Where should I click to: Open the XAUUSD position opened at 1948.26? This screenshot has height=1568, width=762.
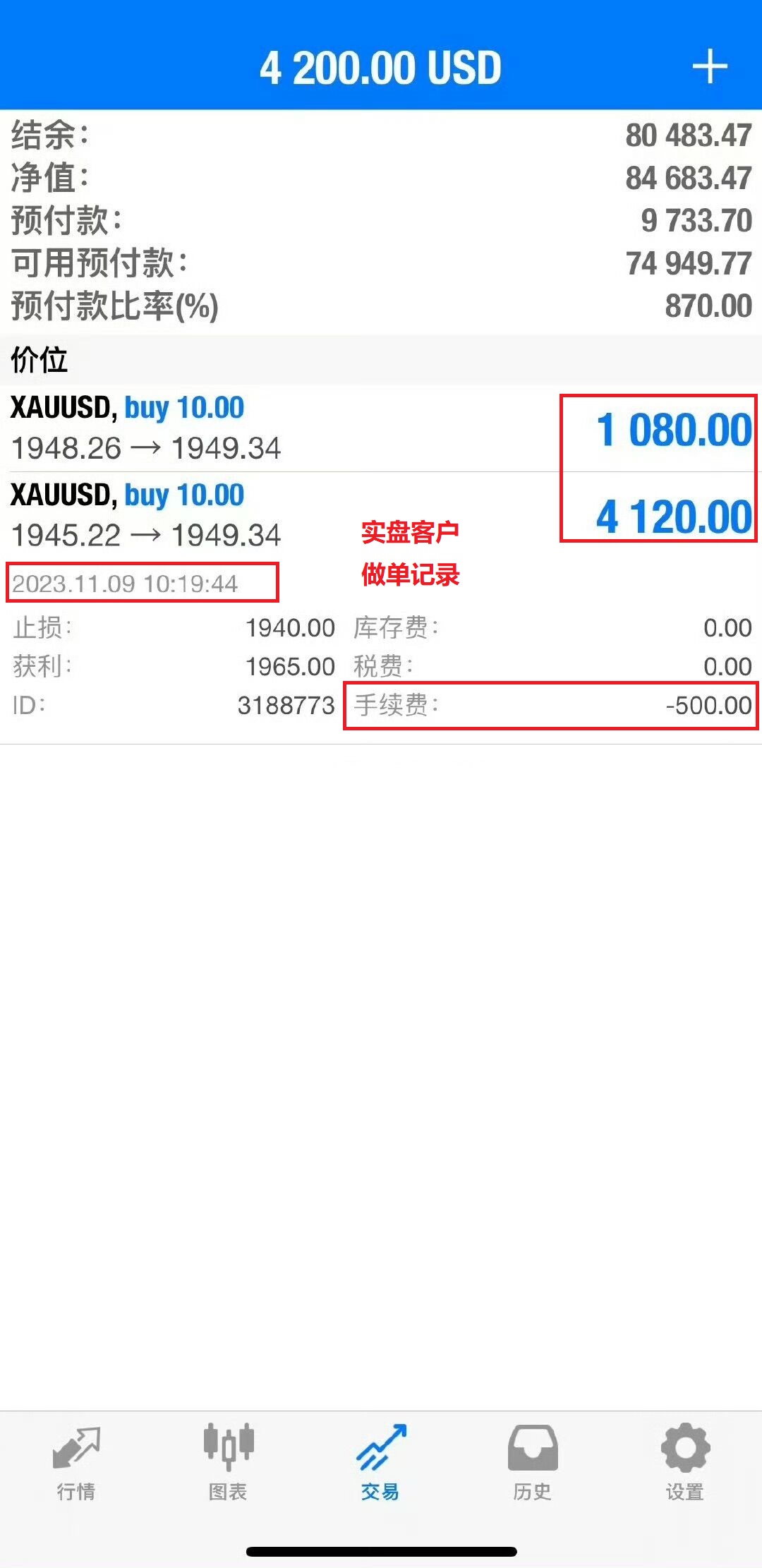[282, 428]
